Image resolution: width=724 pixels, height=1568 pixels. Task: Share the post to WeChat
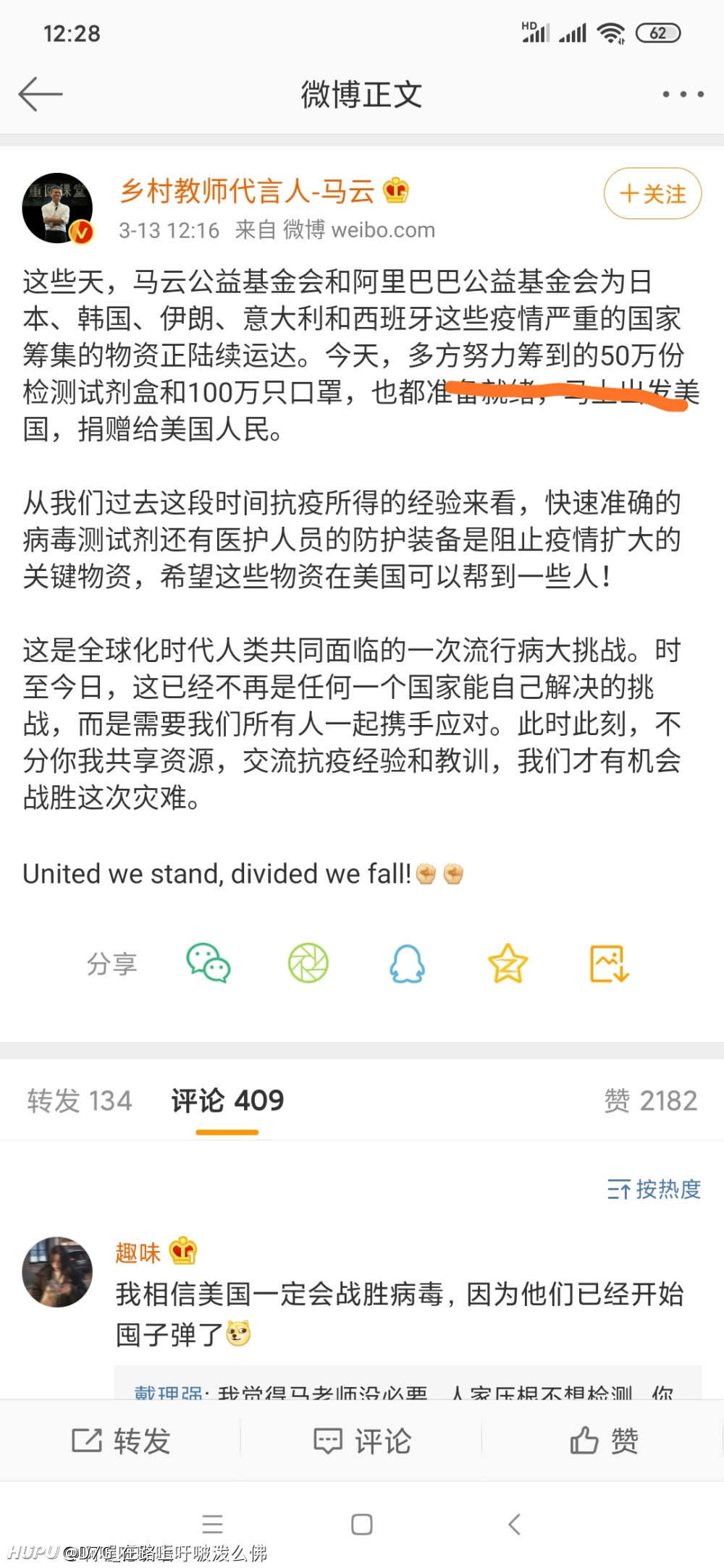[x=209, y=963]
